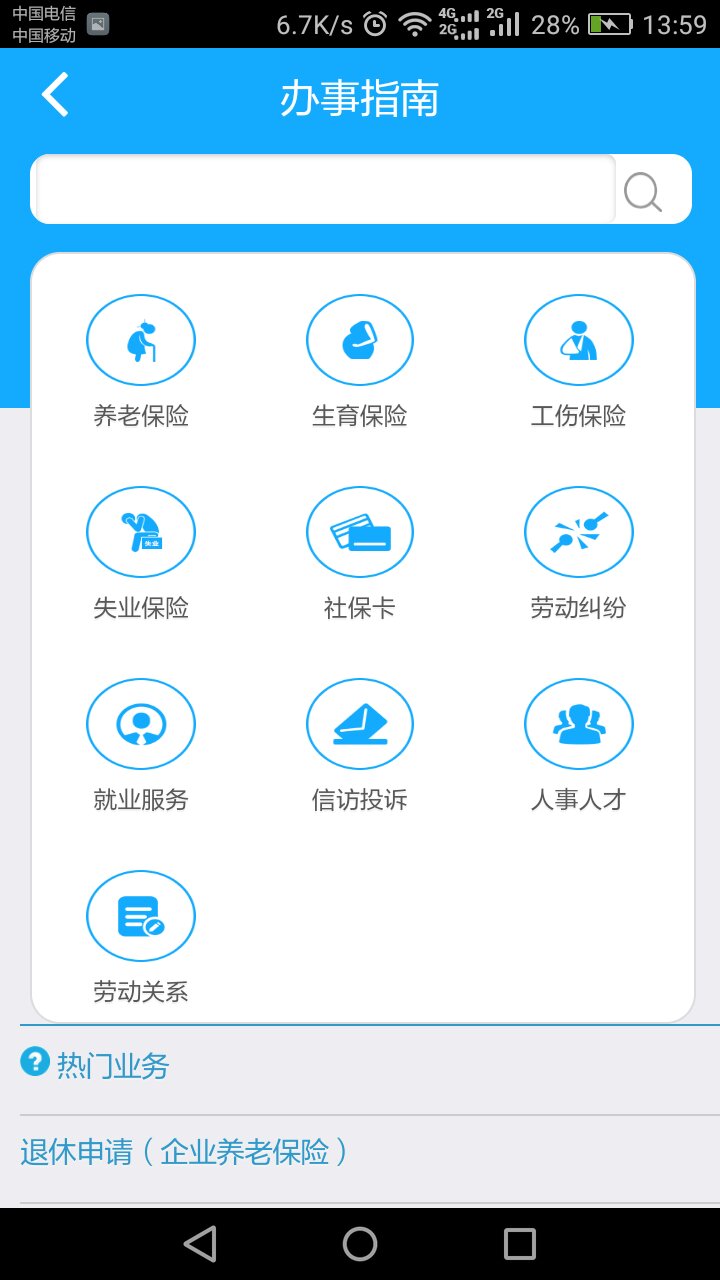Open the system recent apps button
This screenshot has height=1280, width=720.
pos(520,1244)
